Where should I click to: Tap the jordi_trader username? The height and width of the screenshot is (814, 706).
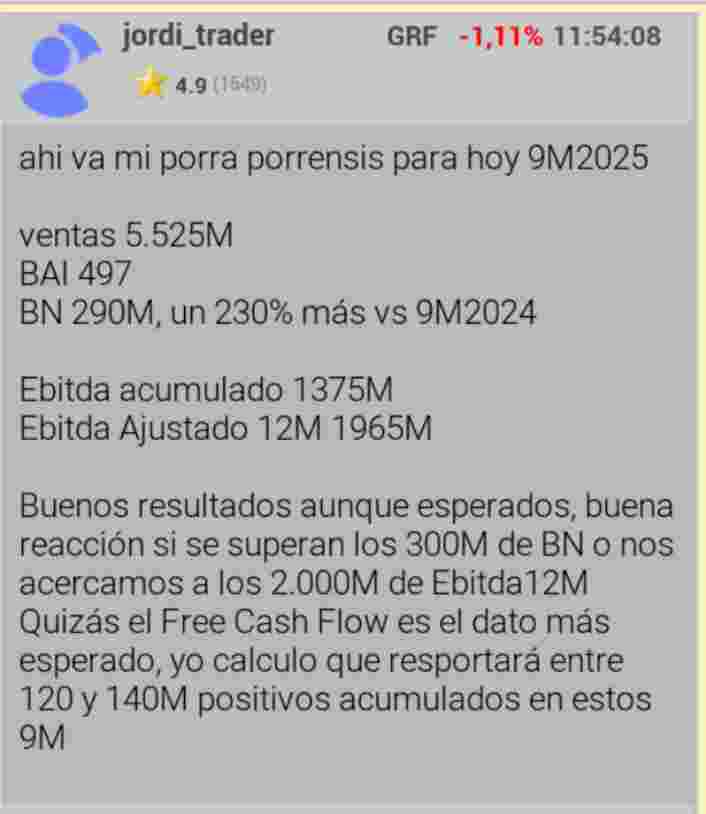(x=198, y=37)
